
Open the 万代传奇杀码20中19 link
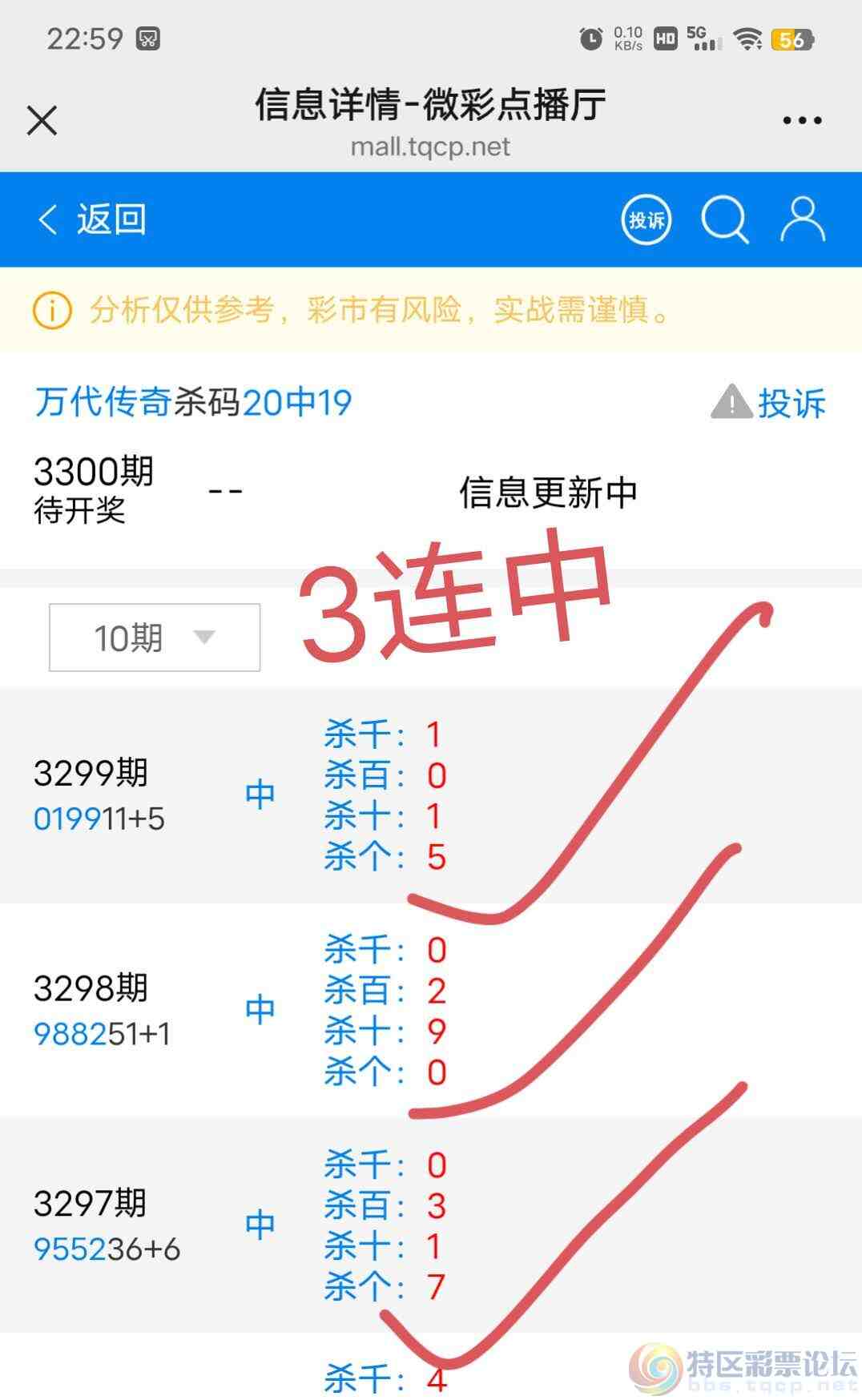pyautogui.click(x=192, y=403)
